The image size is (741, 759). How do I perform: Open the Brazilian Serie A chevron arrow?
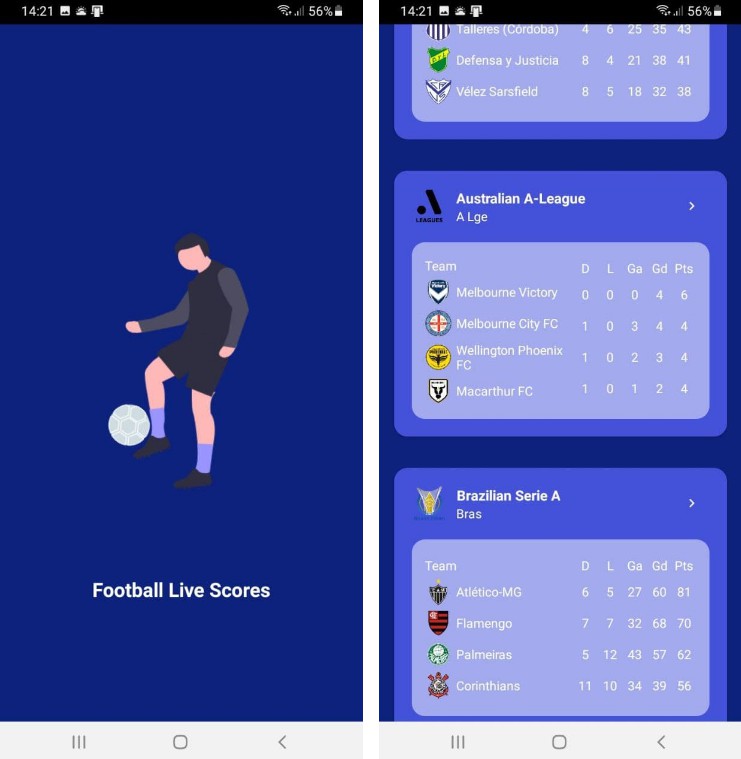point(691,503)
